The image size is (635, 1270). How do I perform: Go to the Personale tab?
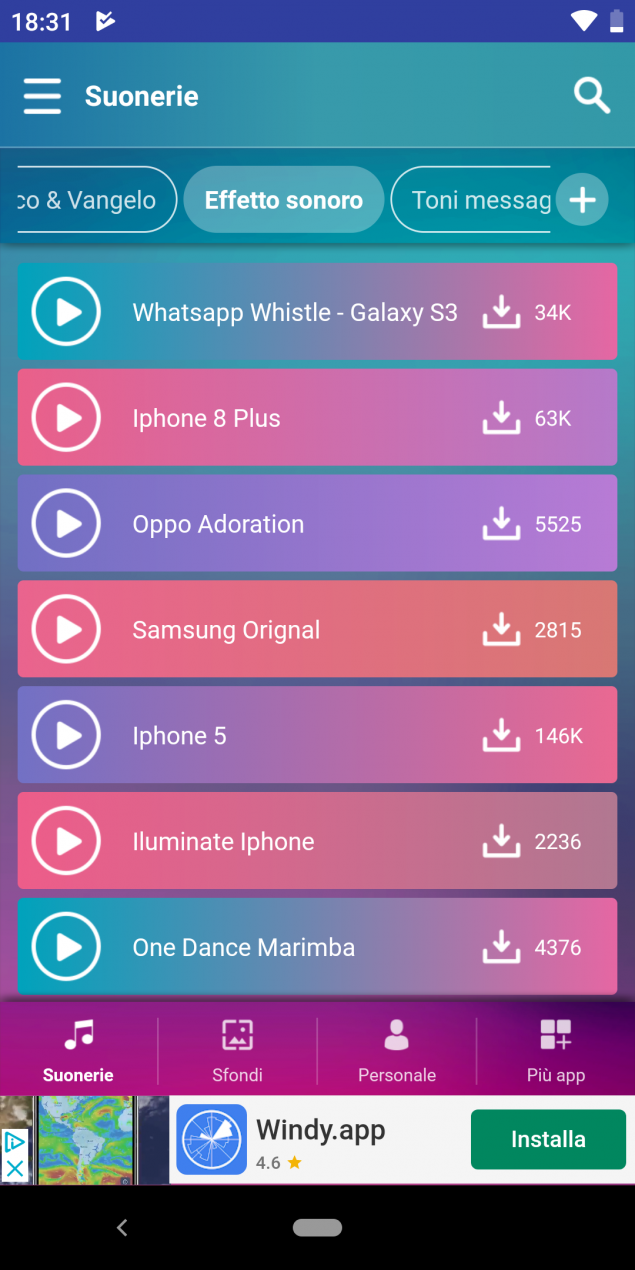tap(397, 1050)
